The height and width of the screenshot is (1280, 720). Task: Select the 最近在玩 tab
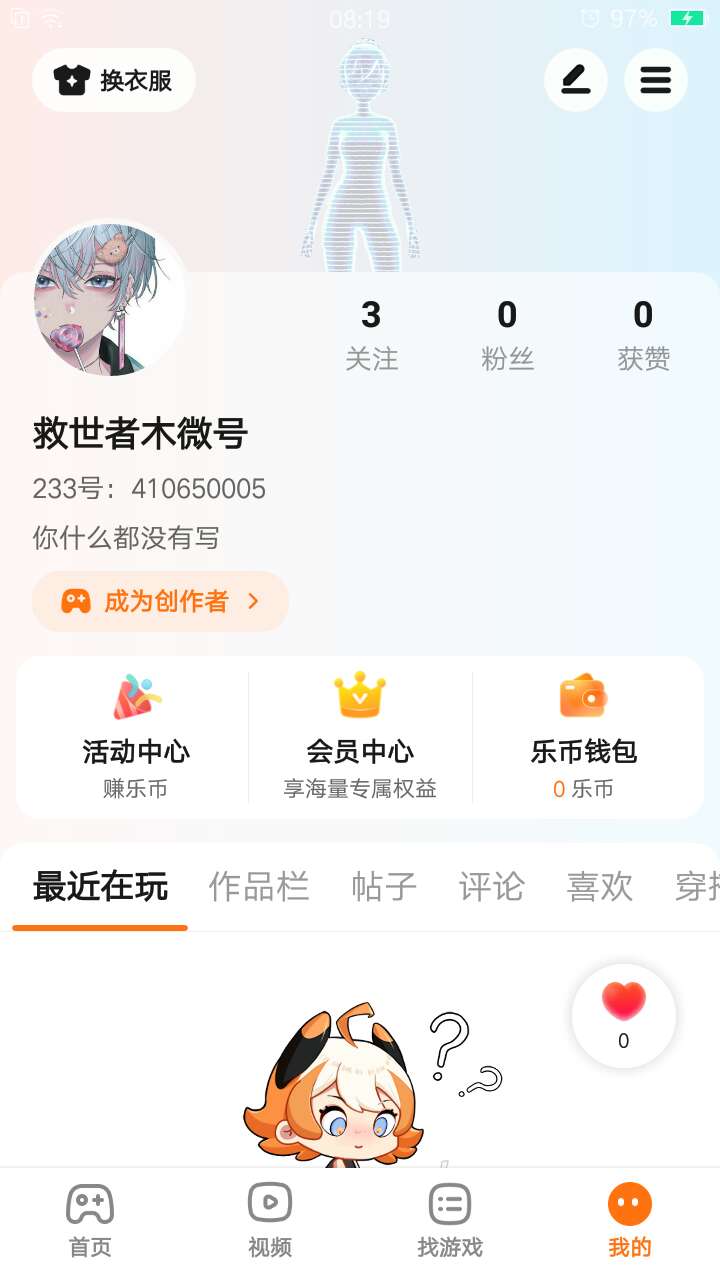pyautogui.click(x=100, y=887)
